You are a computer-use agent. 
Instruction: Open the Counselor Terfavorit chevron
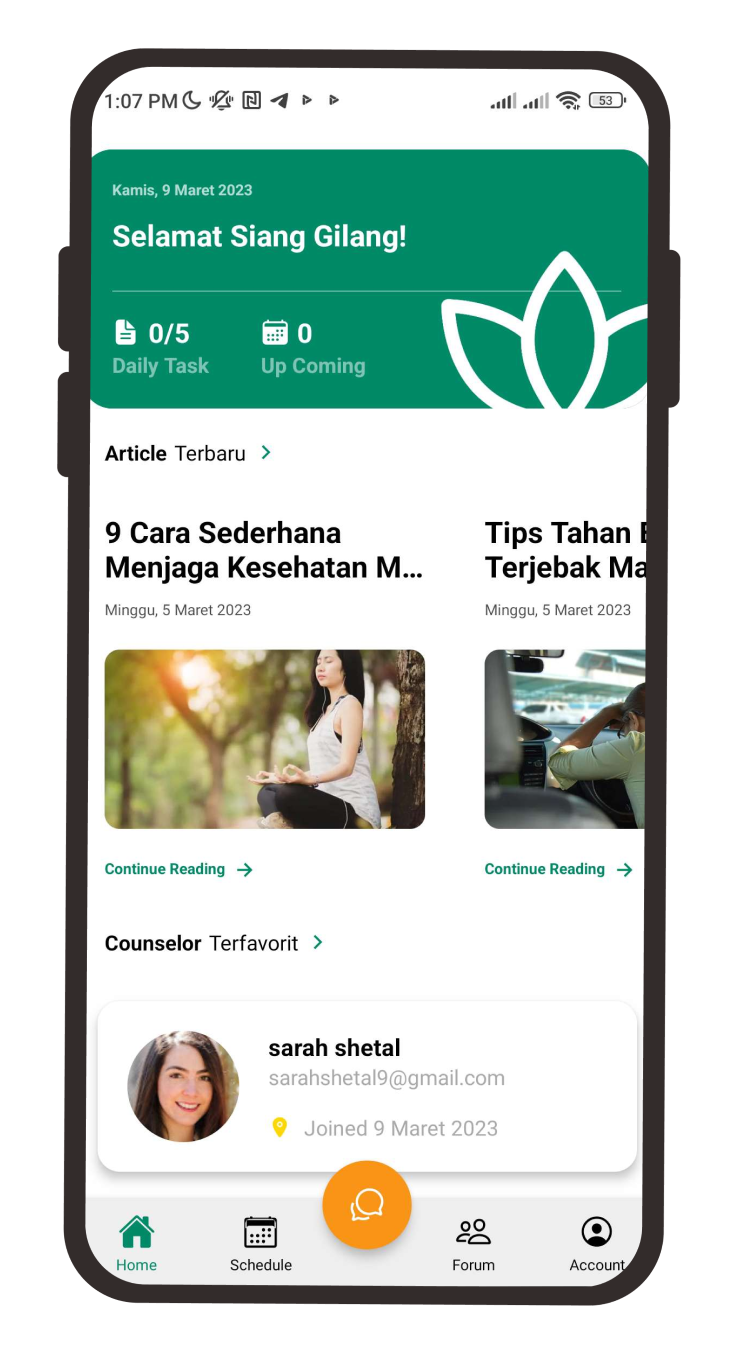(x=318, y=942)
